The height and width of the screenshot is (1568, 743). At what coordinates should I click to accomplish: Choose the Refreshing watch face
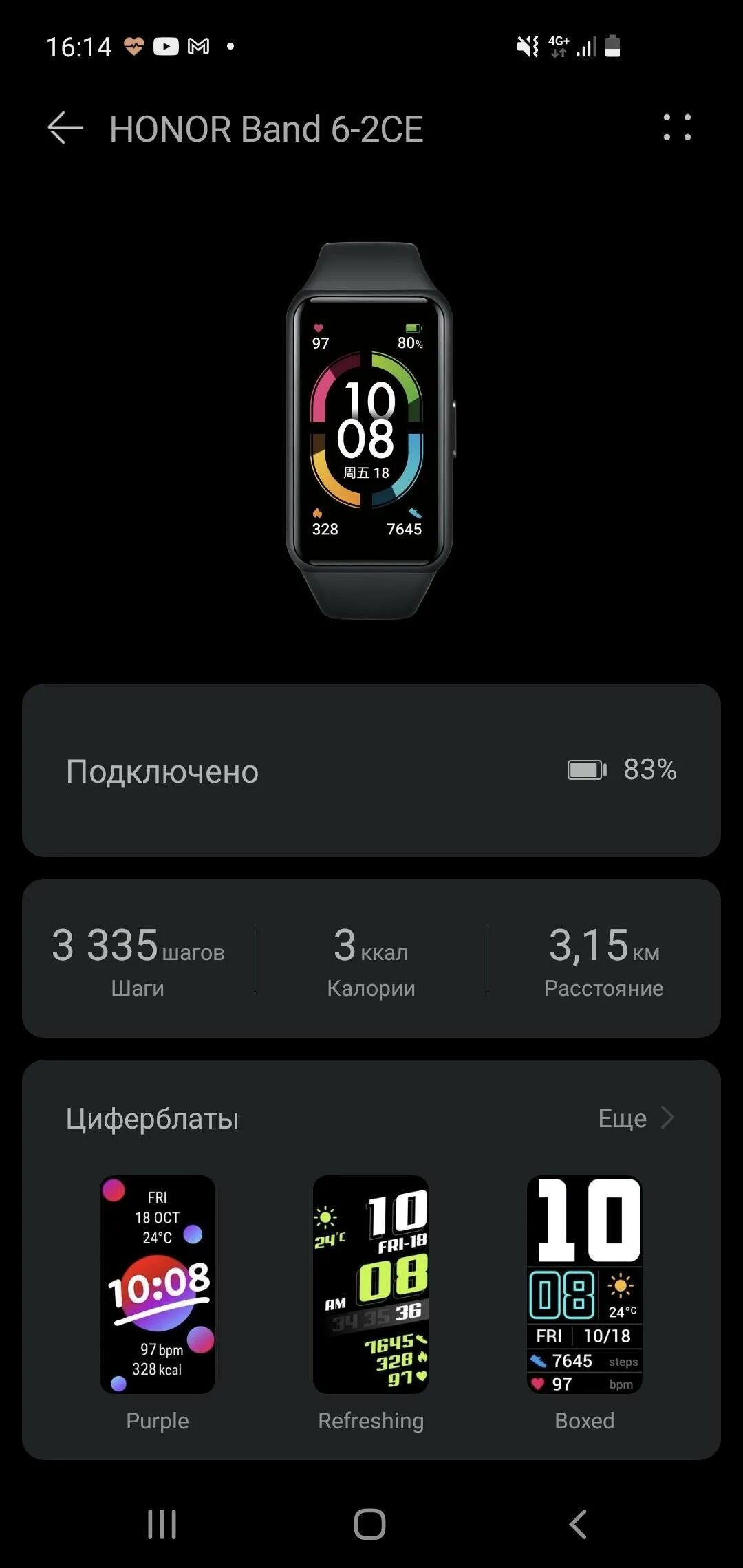[371, 1285]
